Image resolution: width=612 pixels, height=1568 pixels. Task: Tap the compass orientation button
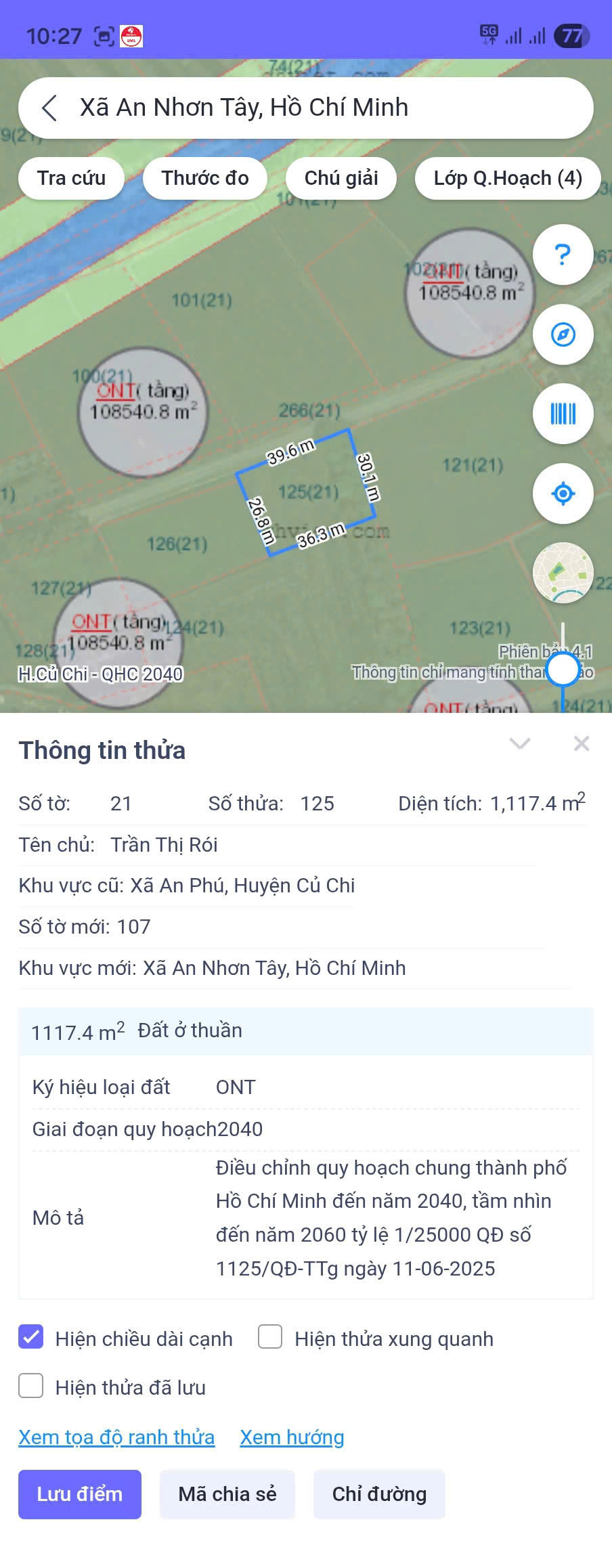click(x=563, y=334)
